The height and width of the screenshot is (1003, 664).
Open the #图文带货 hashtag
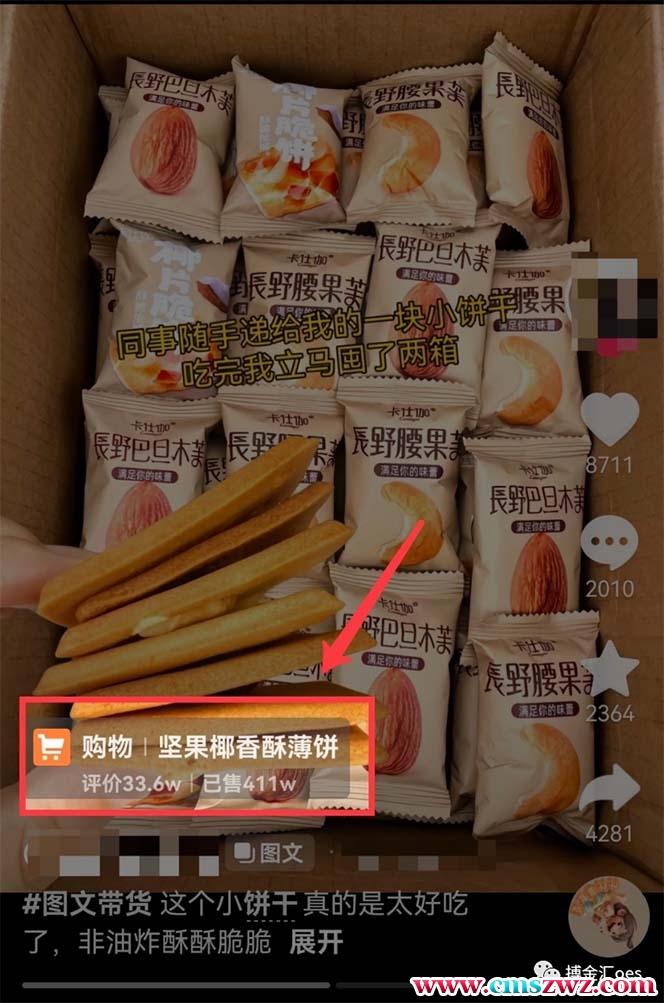(x=88, y=905)
